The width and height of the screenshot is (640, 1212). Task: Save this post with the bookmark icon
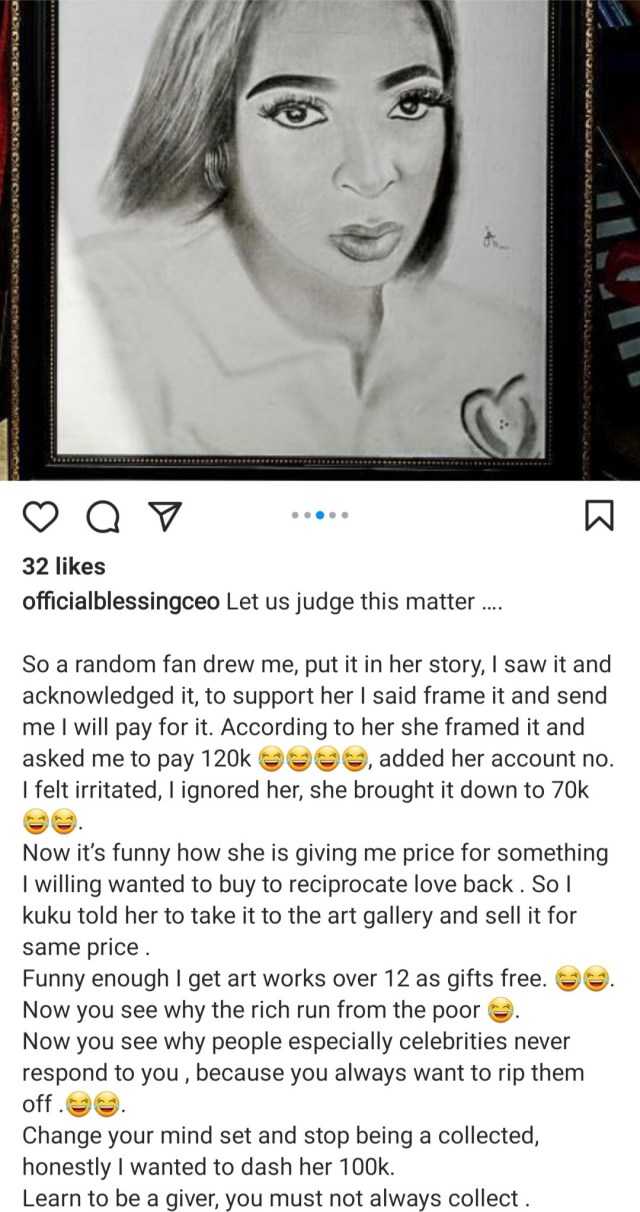coord(597,515)
